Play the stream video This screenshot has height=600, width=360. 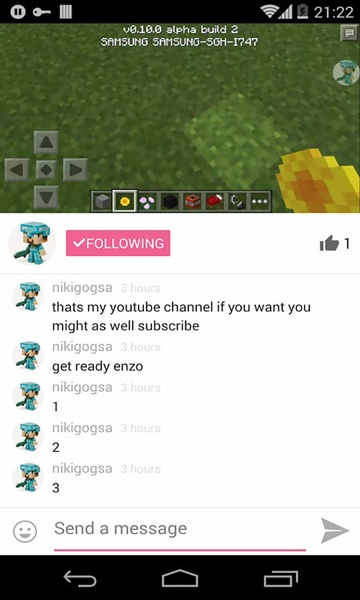pos(180,118)
